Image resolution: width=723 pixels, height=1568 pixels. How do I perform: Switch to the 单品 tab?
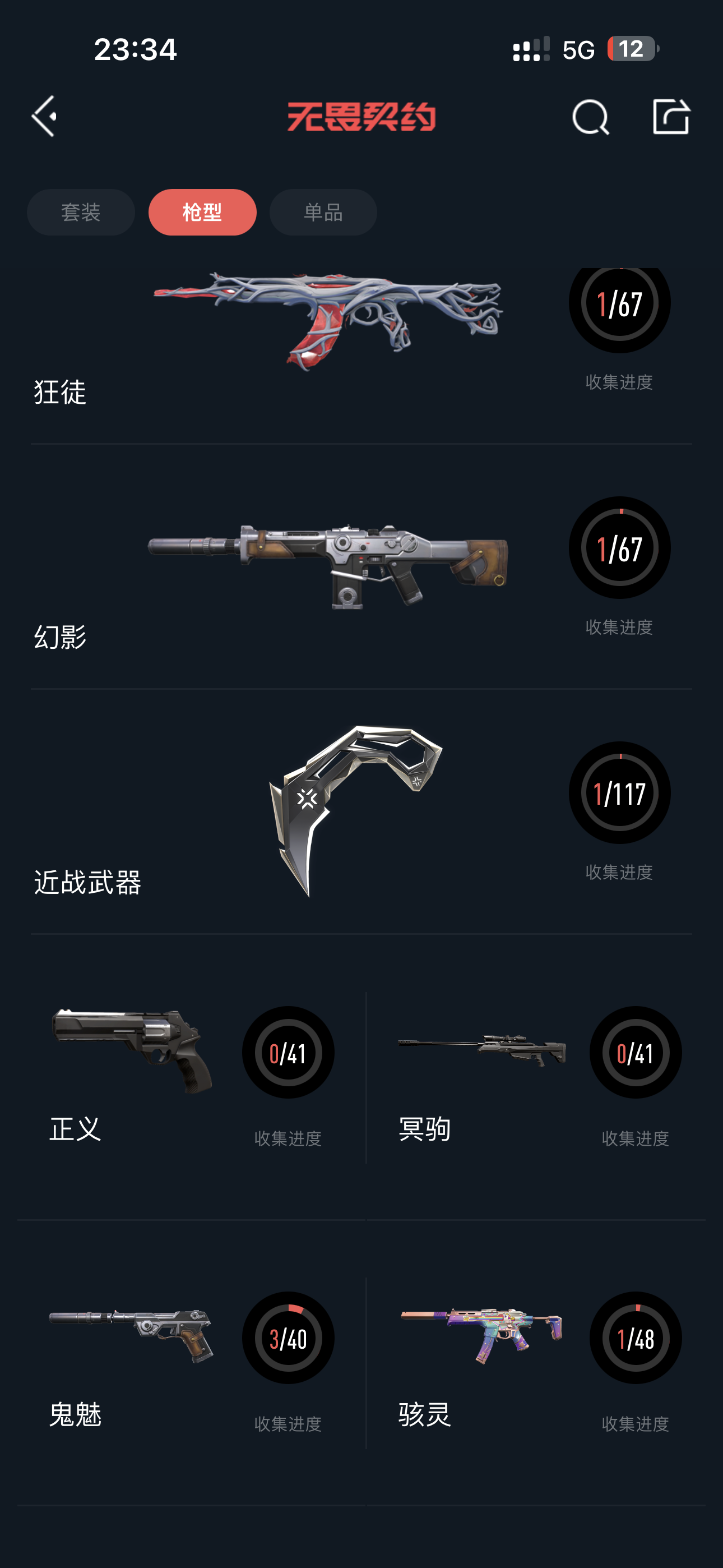click(x=323, y=213)
